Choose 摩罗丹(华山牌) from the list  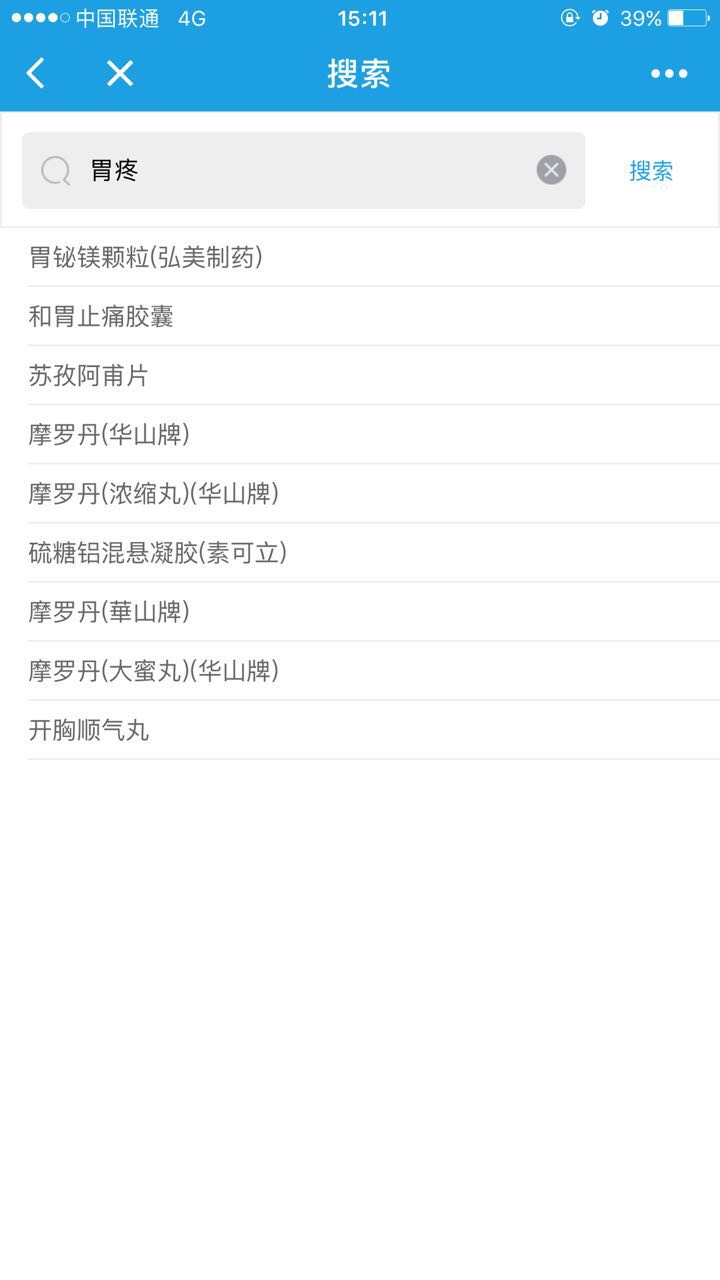109,435
